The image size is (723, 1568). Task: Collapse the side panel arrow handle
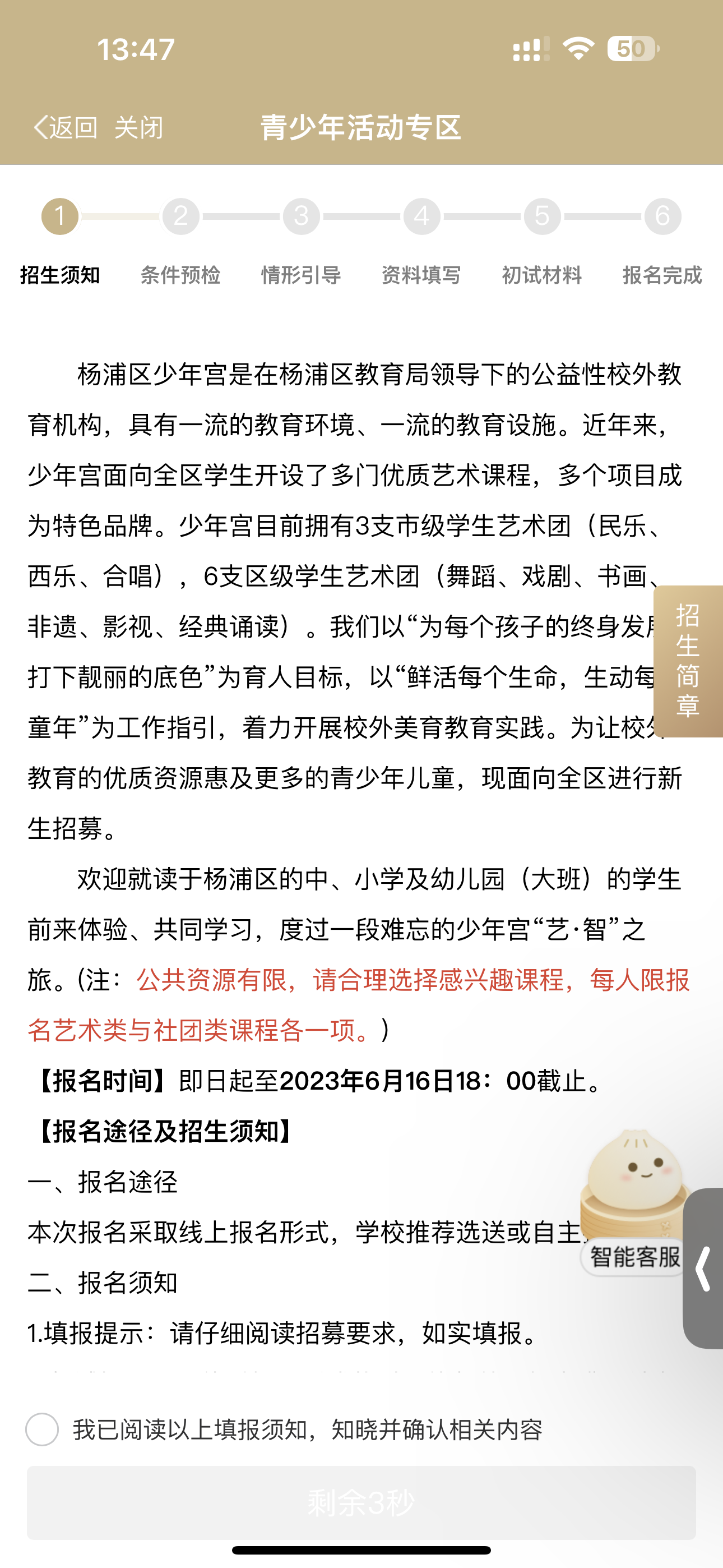tap(703, 1269)
